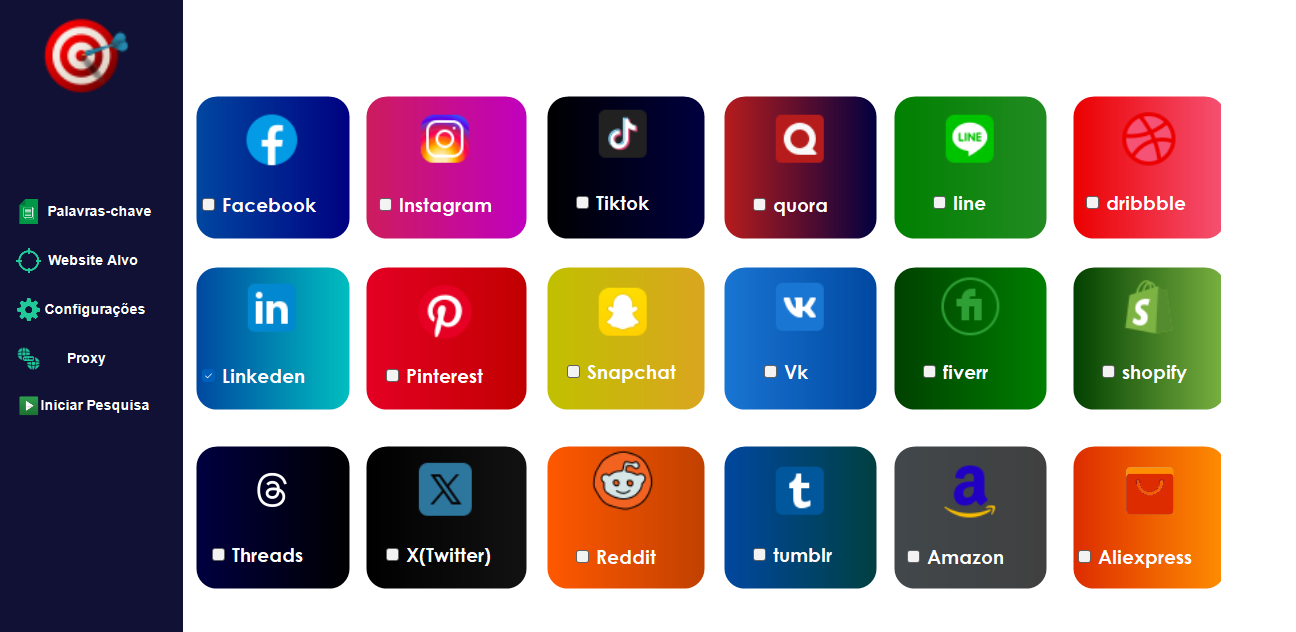Tick the Pinterest checkbox
Viewport: 1296px width, 632px height.
click(393, 375)
